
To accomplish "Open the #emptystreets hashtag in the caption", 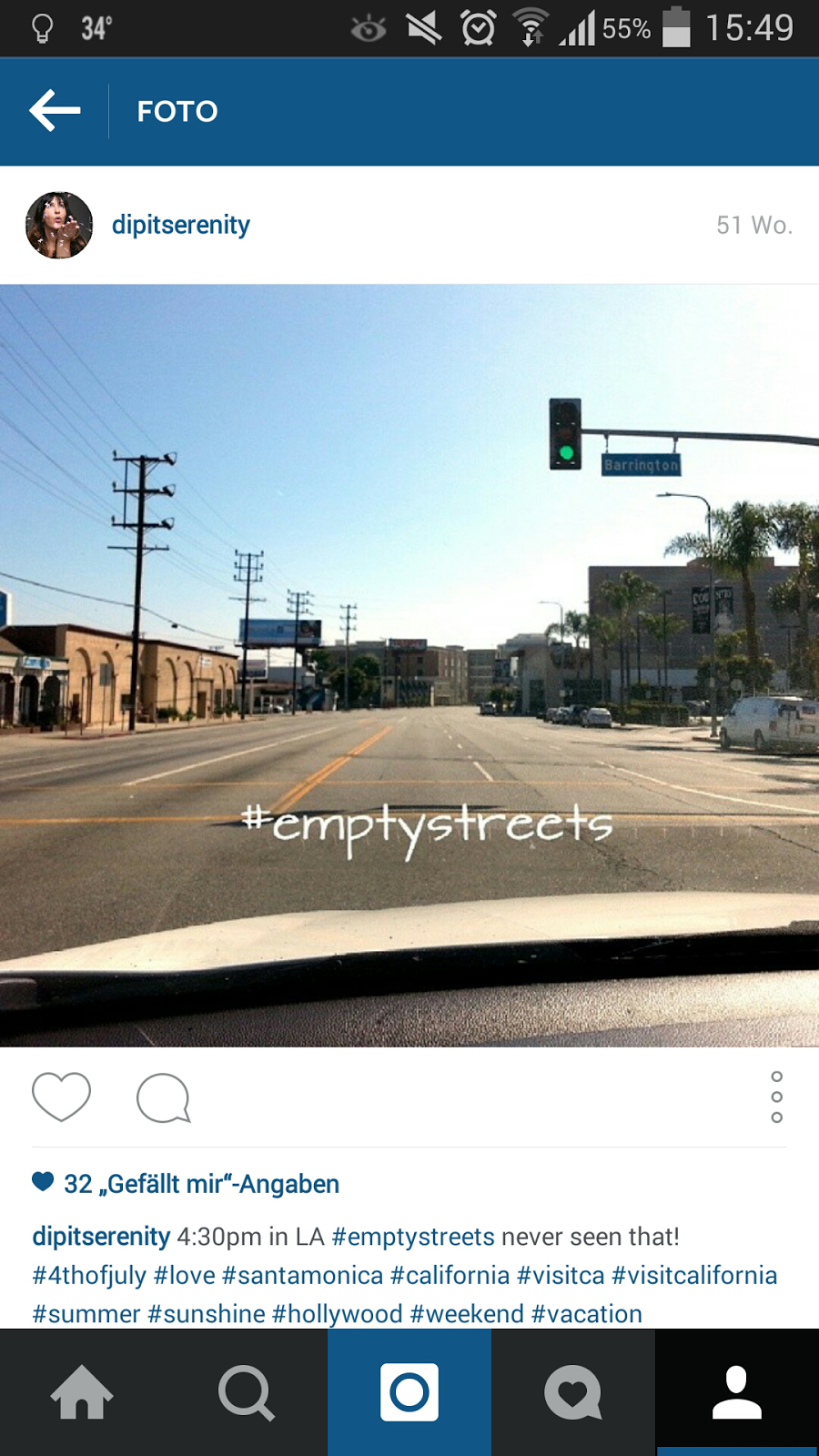I will coord(413,1237).
